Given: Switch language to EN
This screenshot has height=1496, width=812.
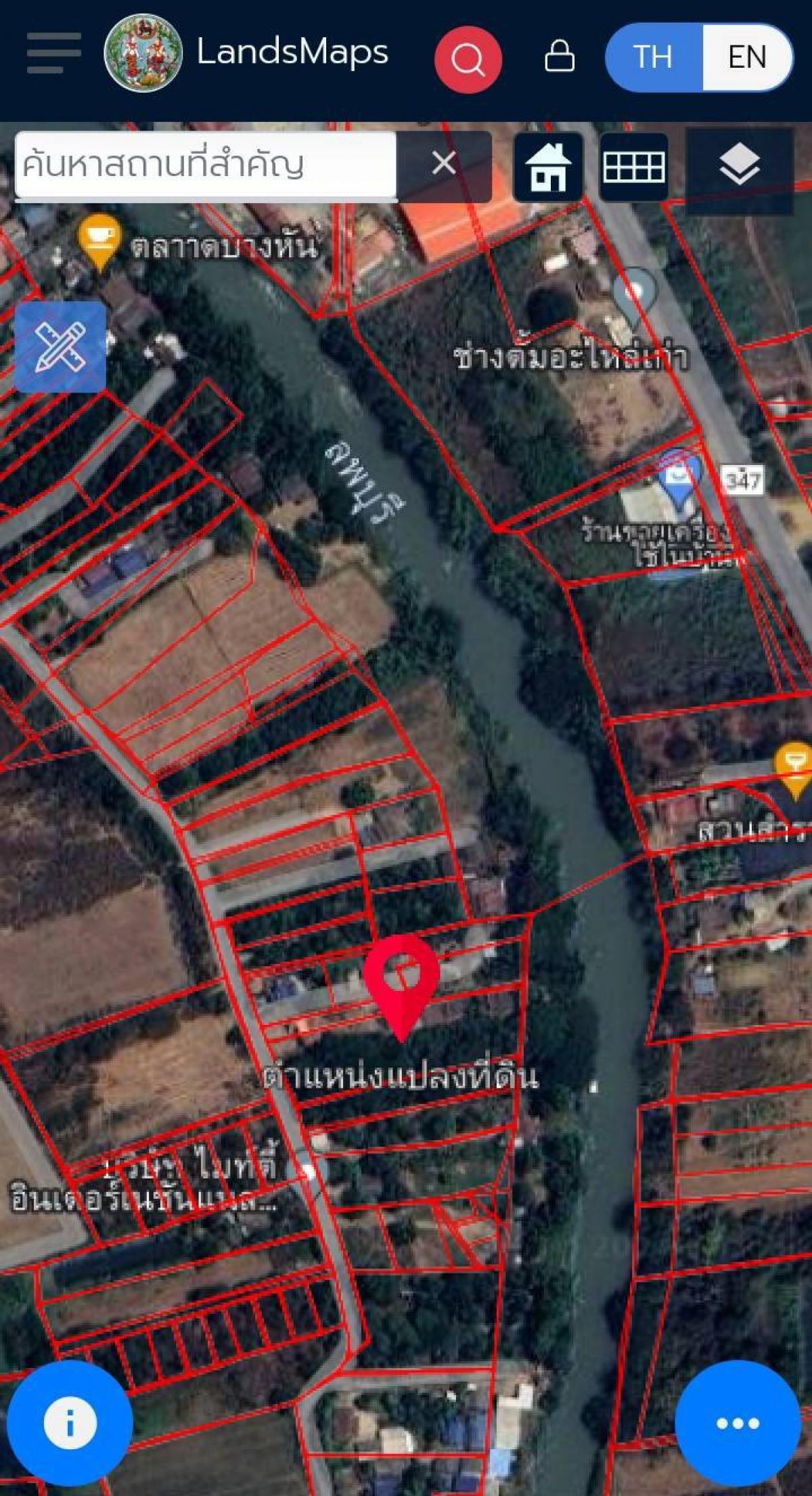Looking at the screenshot, I should pyautogui.click(x=746, y=57).
